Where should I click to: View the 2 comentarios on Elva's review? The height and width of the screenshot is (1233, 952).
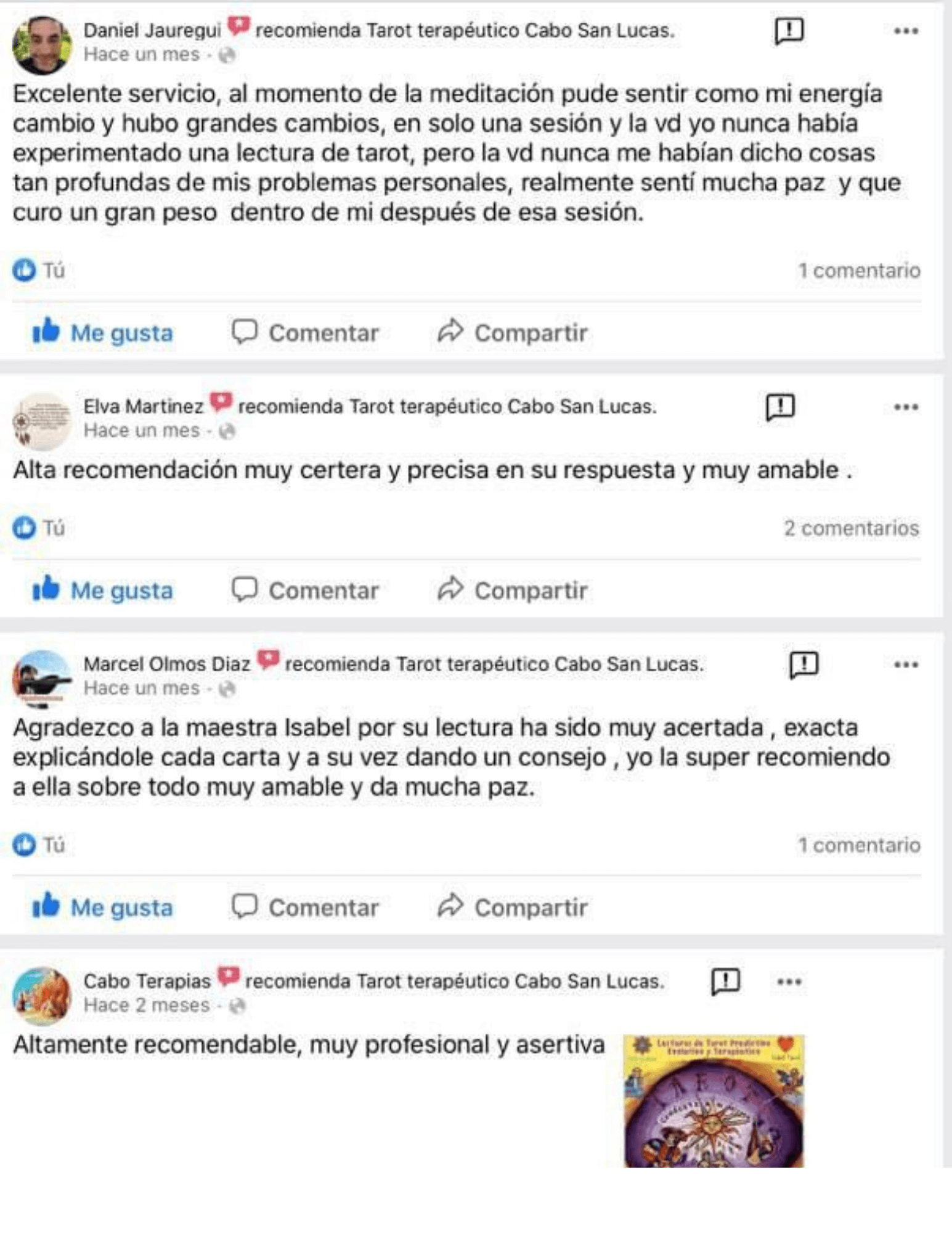[851, 528]
